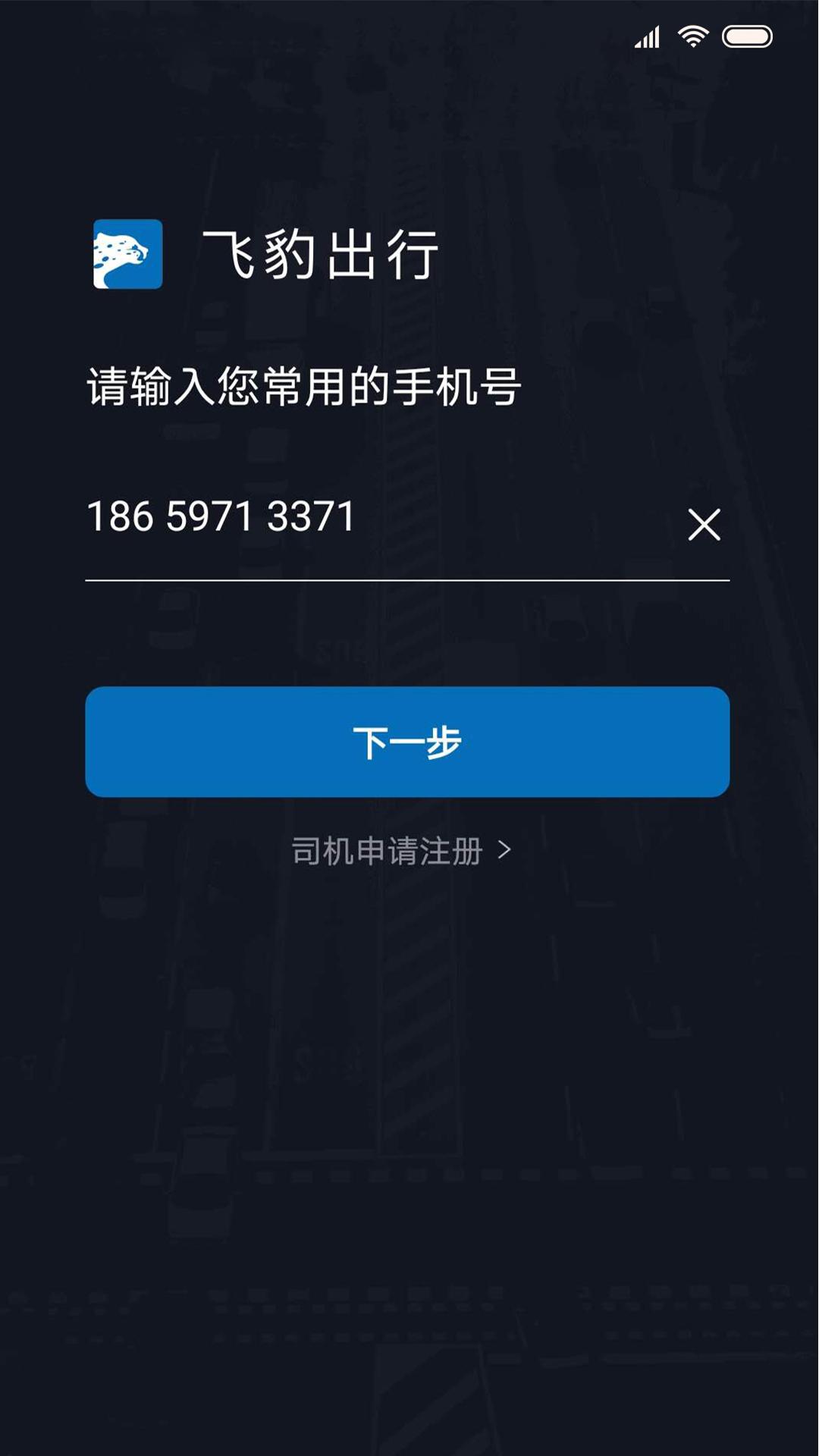Click the phone number underline field
Viewport: 819px width, 1456px height.
(409, 580)
